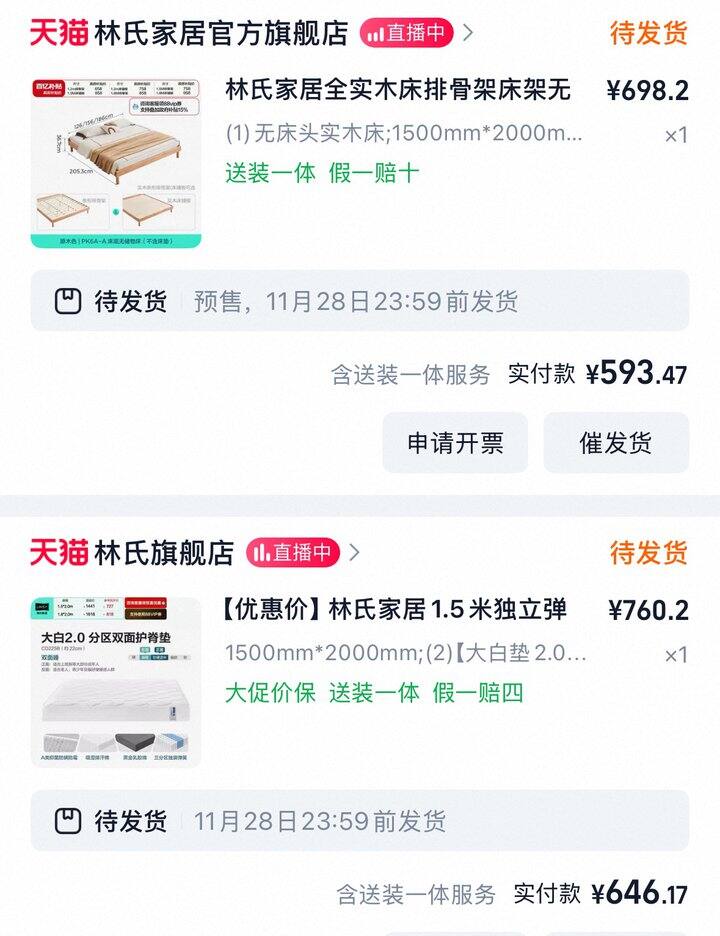This screenshot has width=720, height=936.
Task: Open the 大白2.0 mattress product image
Action: coord(116,682)
